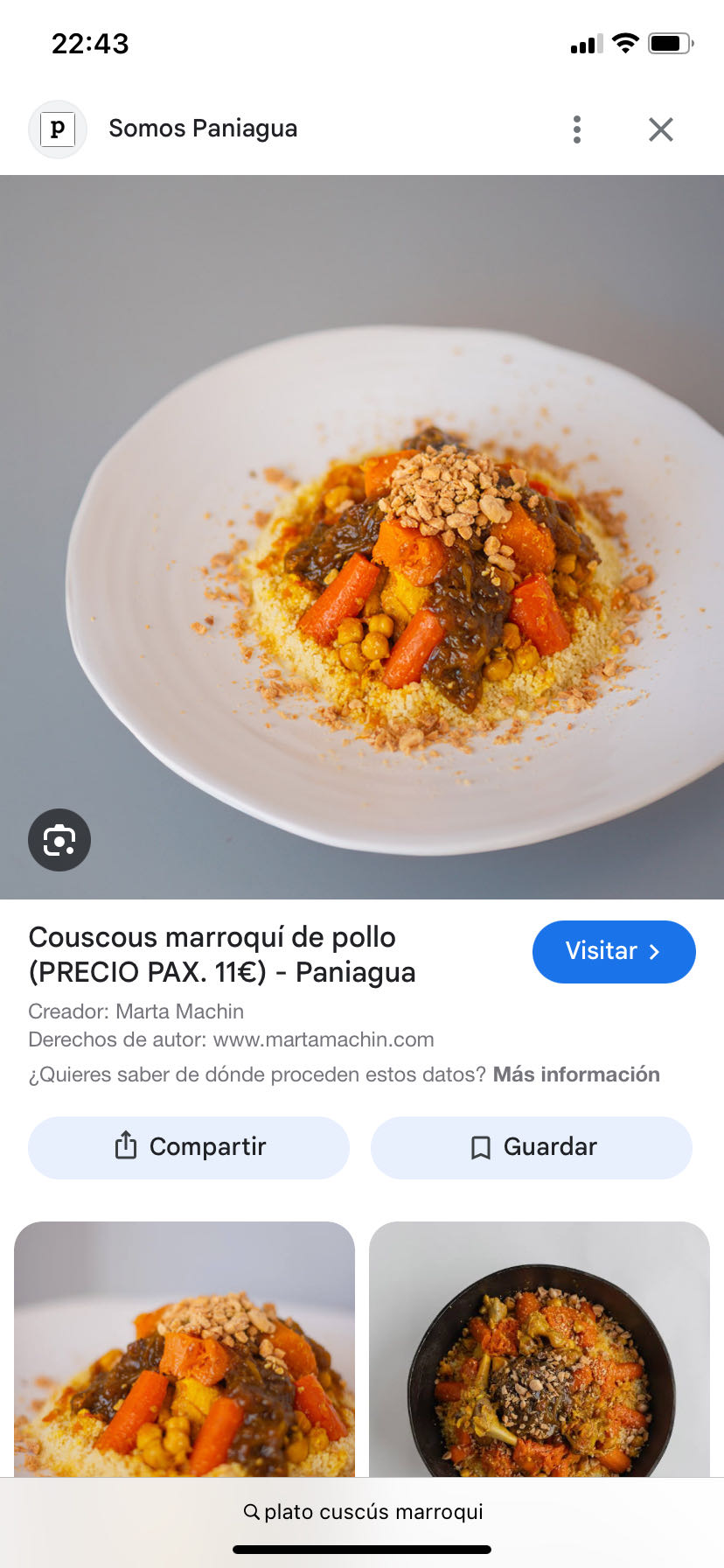
Task: Tap the Wi-Fi icon in the status bar
Action: [x=624, y=43]
